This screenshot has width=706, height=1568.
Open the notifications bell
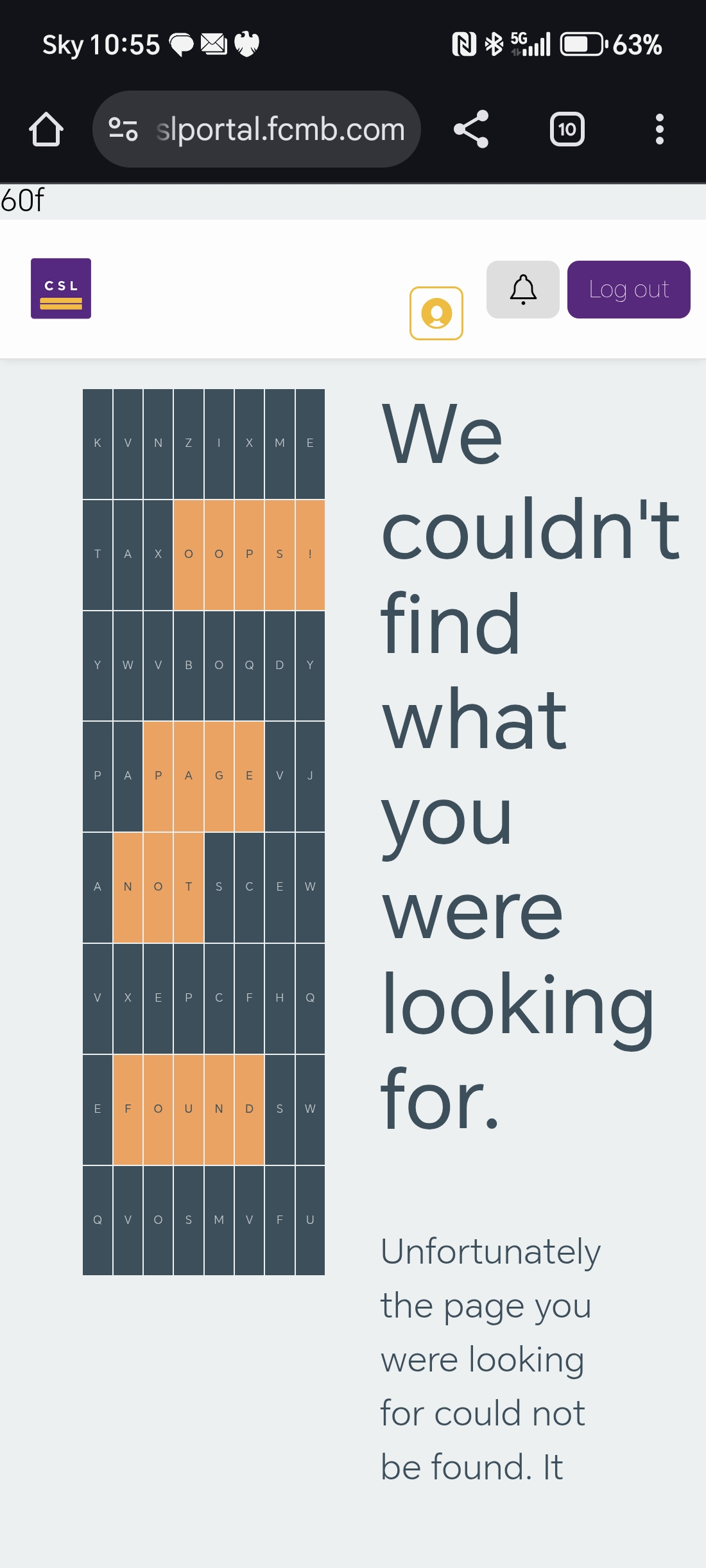pyautogui.click(x=523, y=290)
